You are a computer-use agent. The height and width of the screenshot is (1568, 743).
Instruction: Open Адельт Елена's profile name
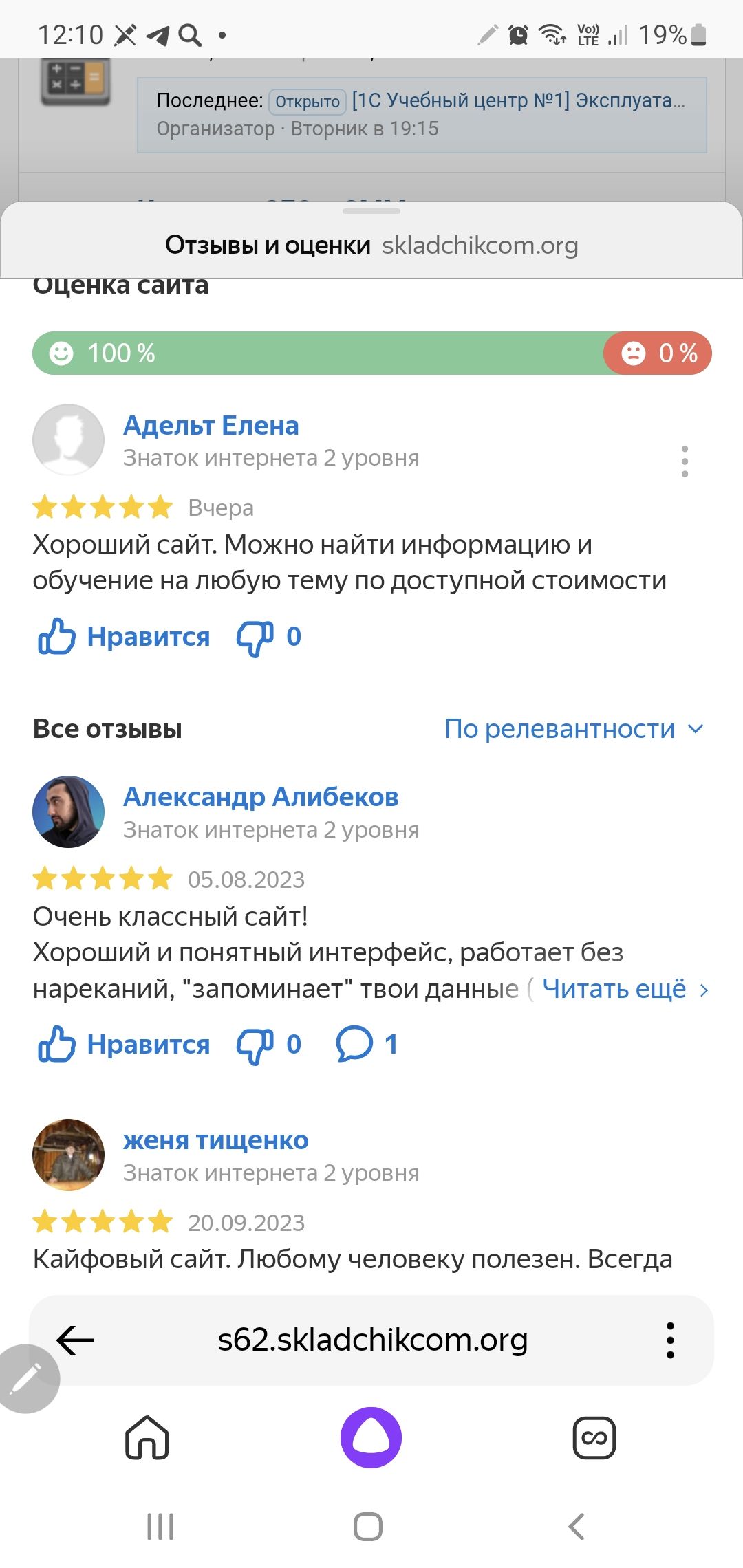coord(211,426)
